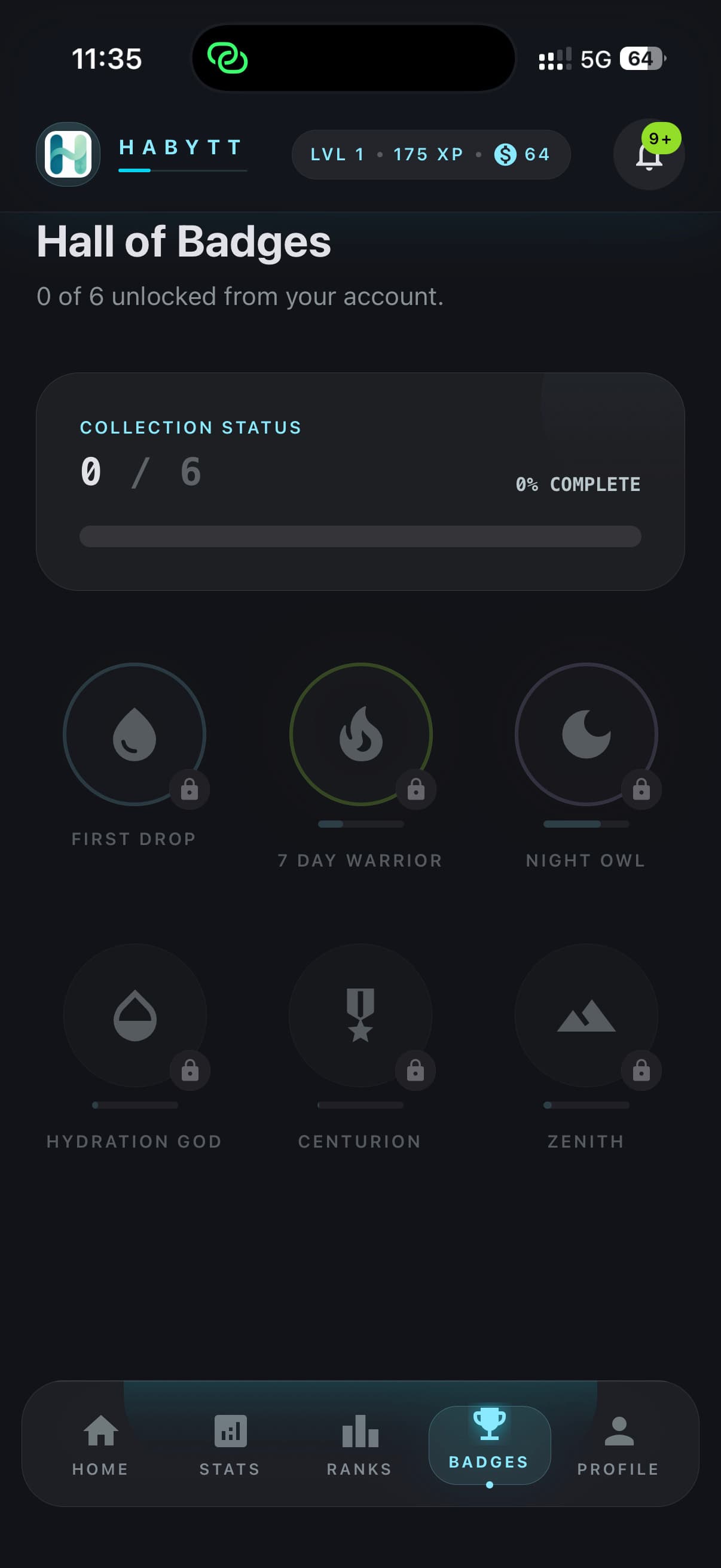Switch to the Stats tab
This screenshot has height=1568, width=721.
point(230,1444)
